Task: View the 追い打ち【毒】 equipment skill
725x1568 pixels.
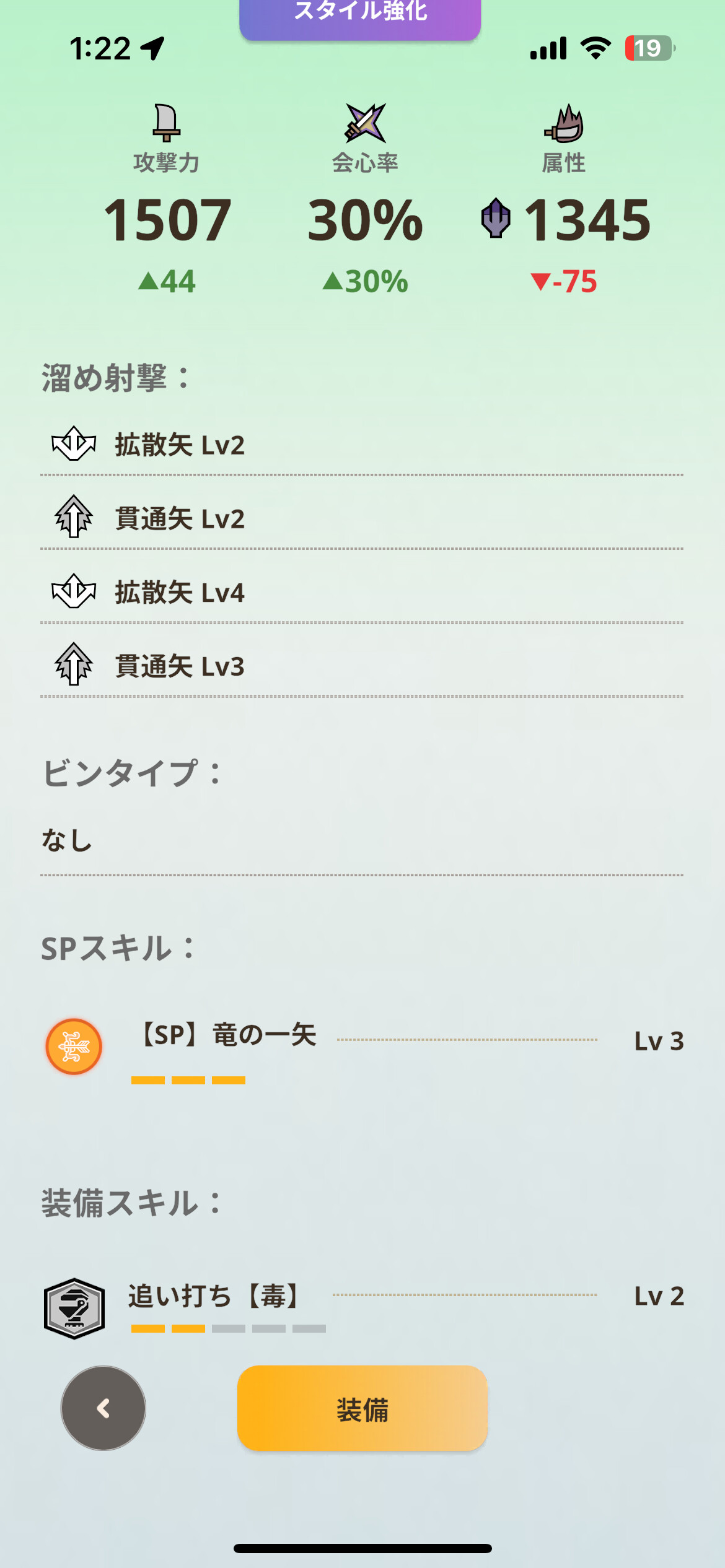Action: pyautogui.click(x=364, y=1307)
